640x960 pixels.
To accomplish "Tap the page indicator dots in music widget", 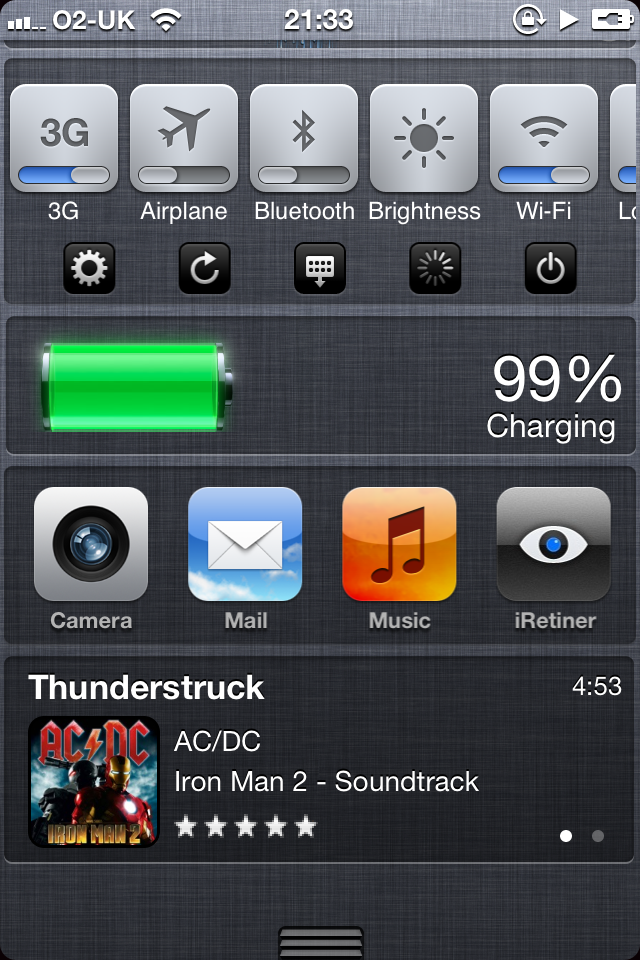I will point(582,836).
